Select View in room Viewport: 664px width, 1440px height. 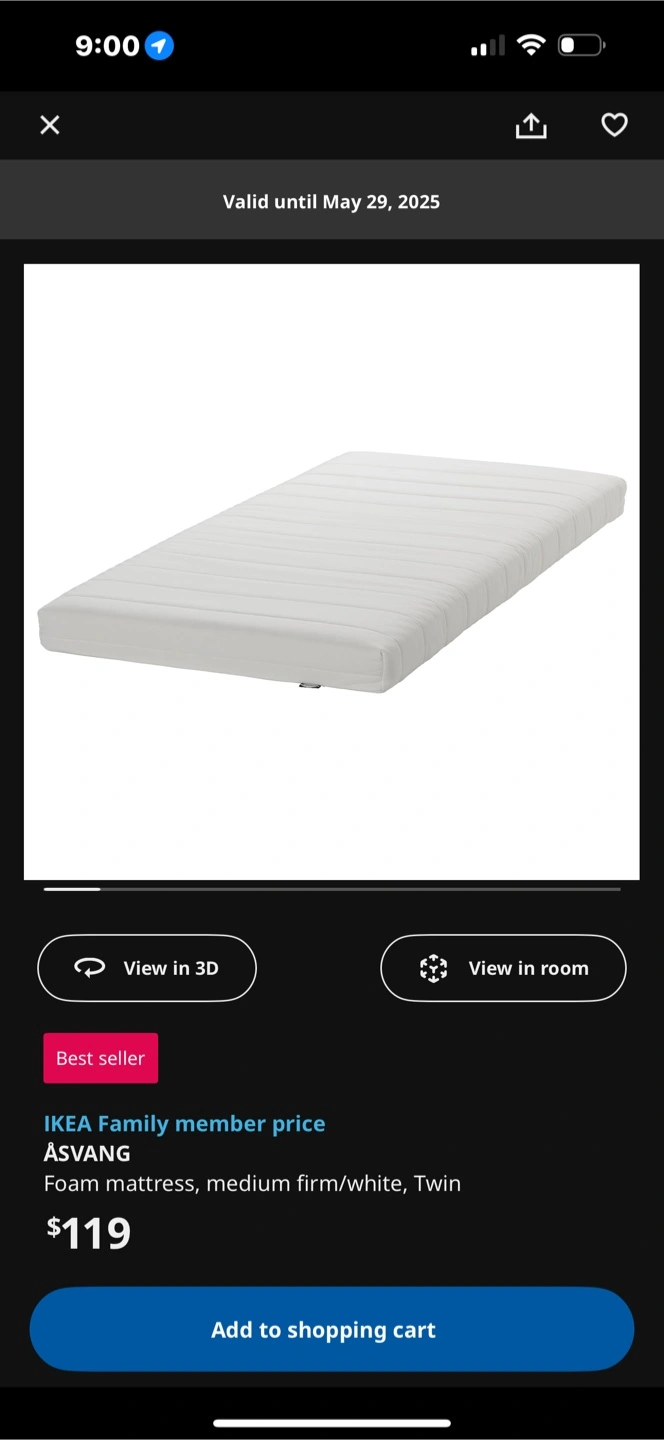pos(503,968)
